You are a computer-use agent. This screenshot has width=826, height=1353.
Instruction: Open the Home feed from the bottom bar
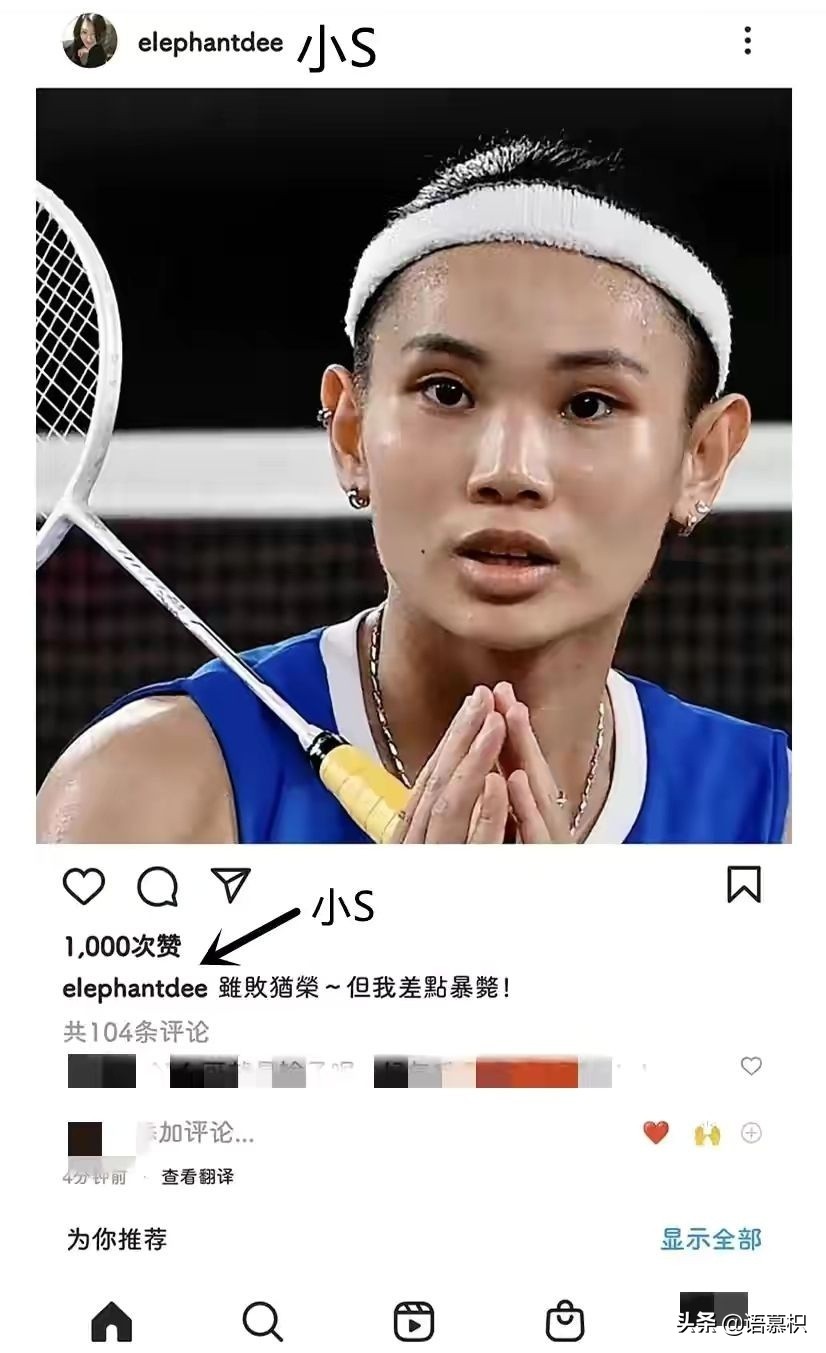click(113, 1322)
